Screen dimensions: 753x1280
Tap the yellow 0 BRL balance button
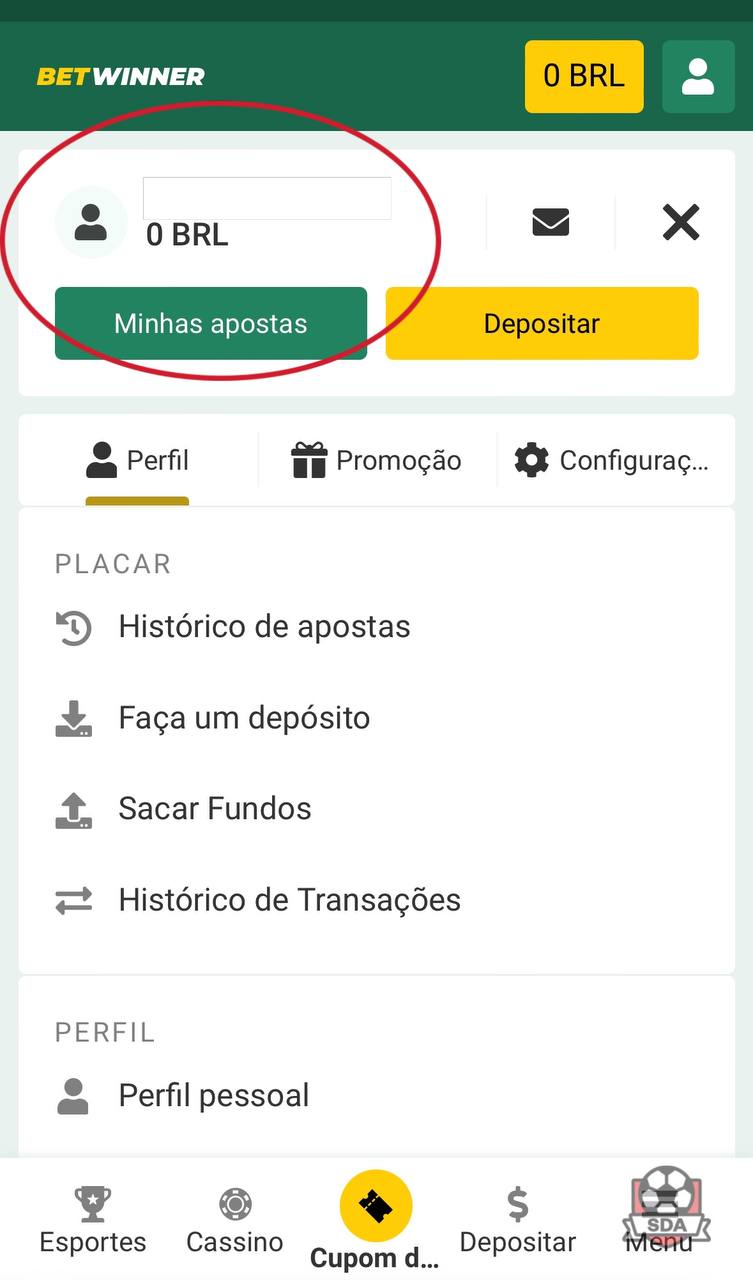584,76
